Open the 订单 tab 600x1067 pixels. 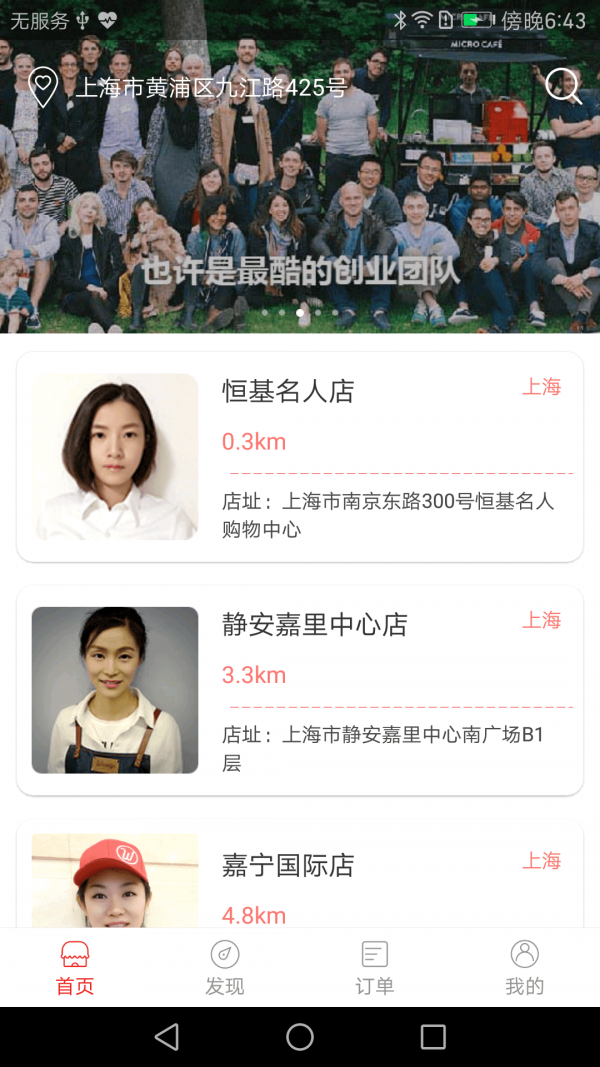coord(375,968)
